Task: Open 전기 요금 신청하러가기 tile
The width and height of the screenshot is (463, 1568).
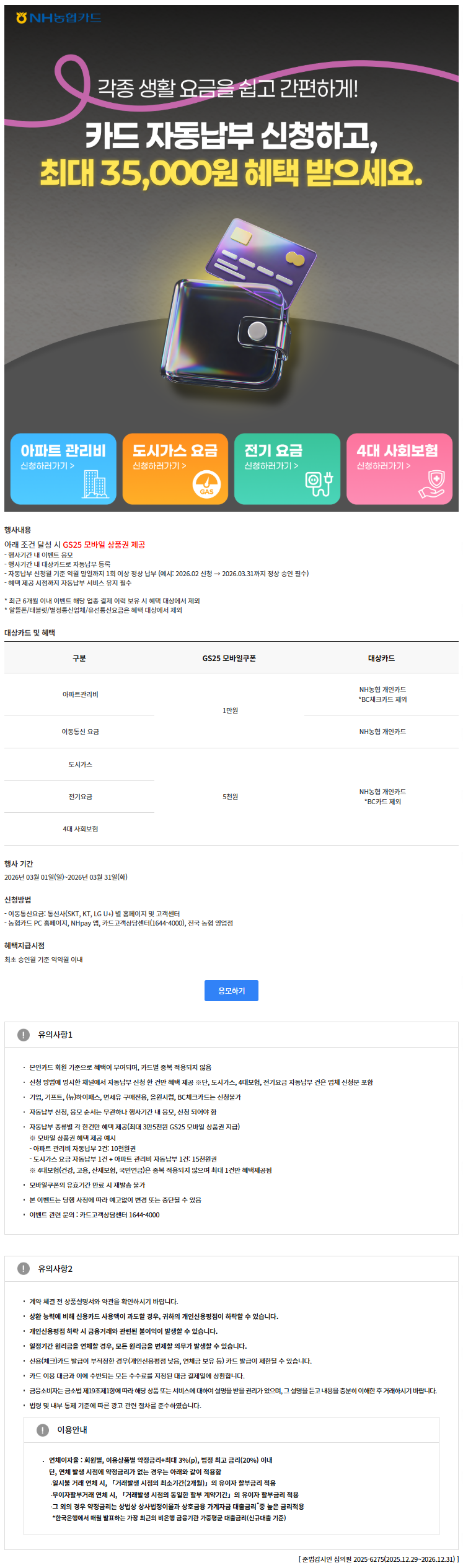Action: (287, 469)
